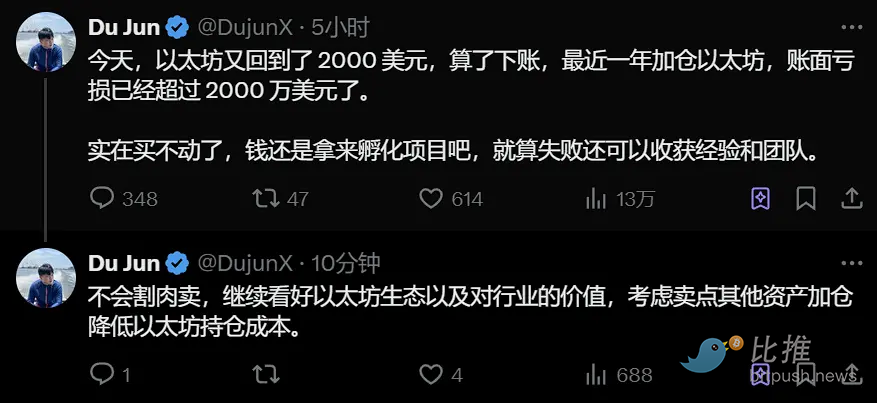
Task: Like the follow-up tweet with 4 likes
Action: click(x=431, y=375)
